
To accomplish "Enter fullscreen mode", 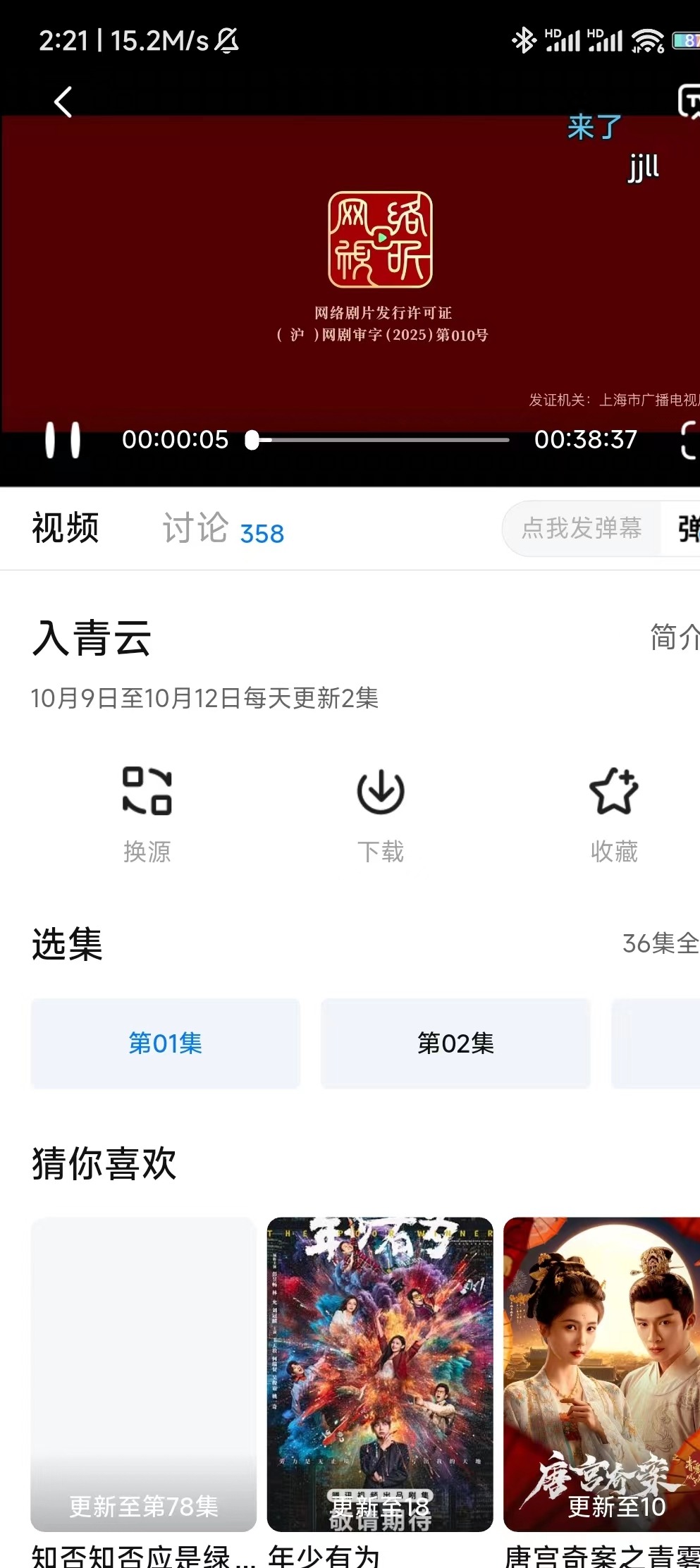I will click(689, 440).
